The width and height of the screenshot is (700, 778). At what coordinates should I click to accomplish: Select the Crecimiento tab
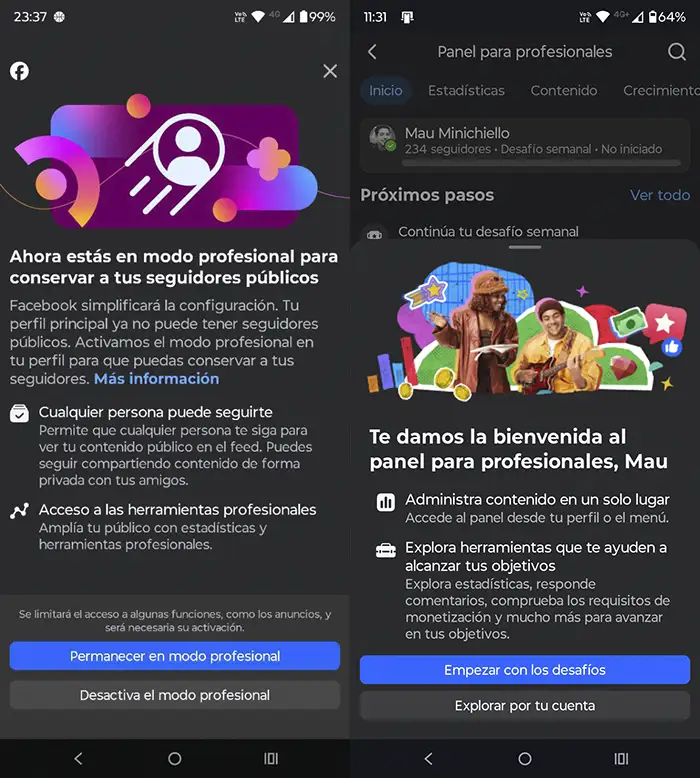pos(660,90)
